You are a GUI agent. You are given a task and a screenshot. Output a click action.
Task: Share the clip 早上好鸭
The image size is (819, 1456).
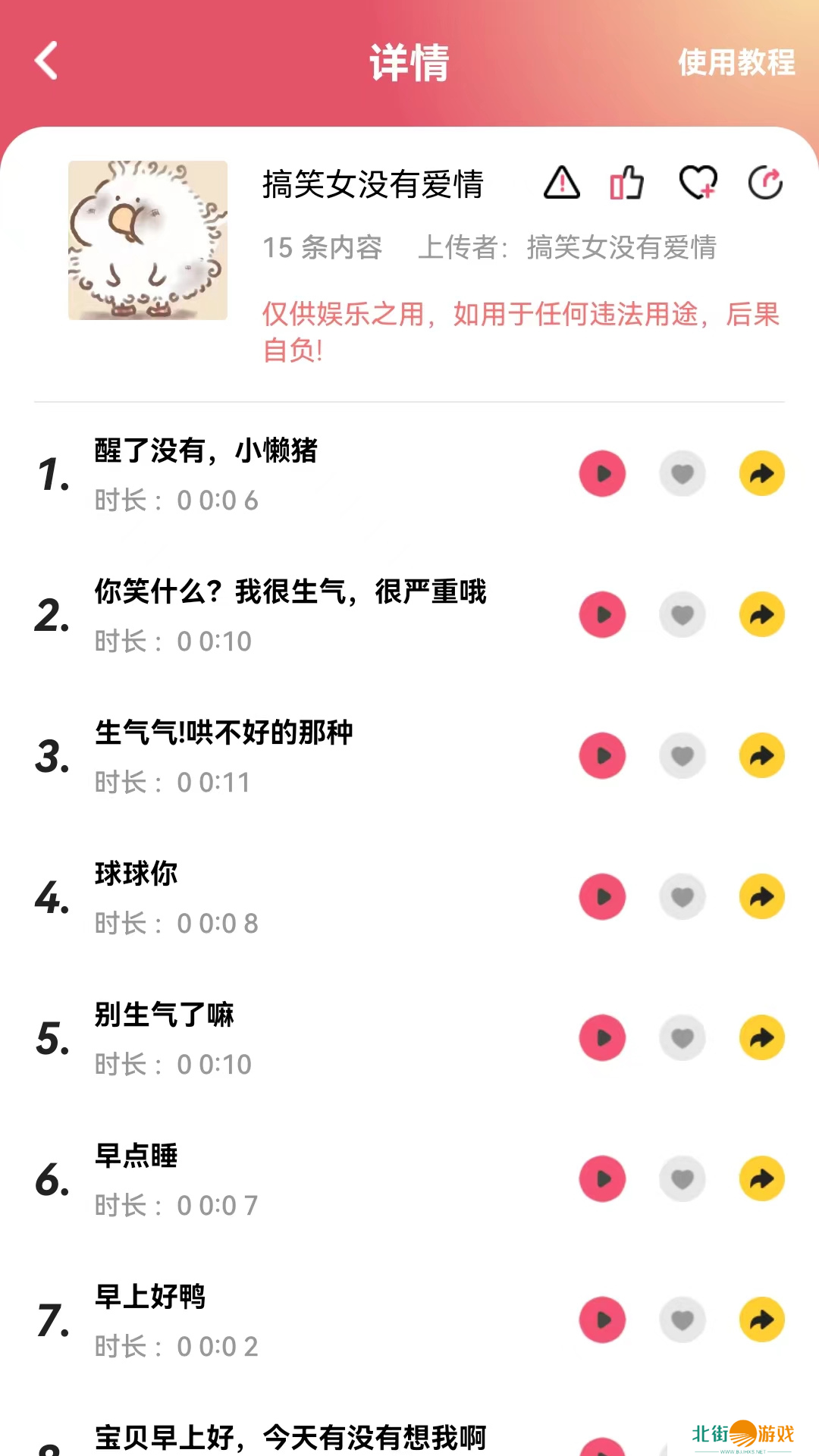[x=761, y=1320]
